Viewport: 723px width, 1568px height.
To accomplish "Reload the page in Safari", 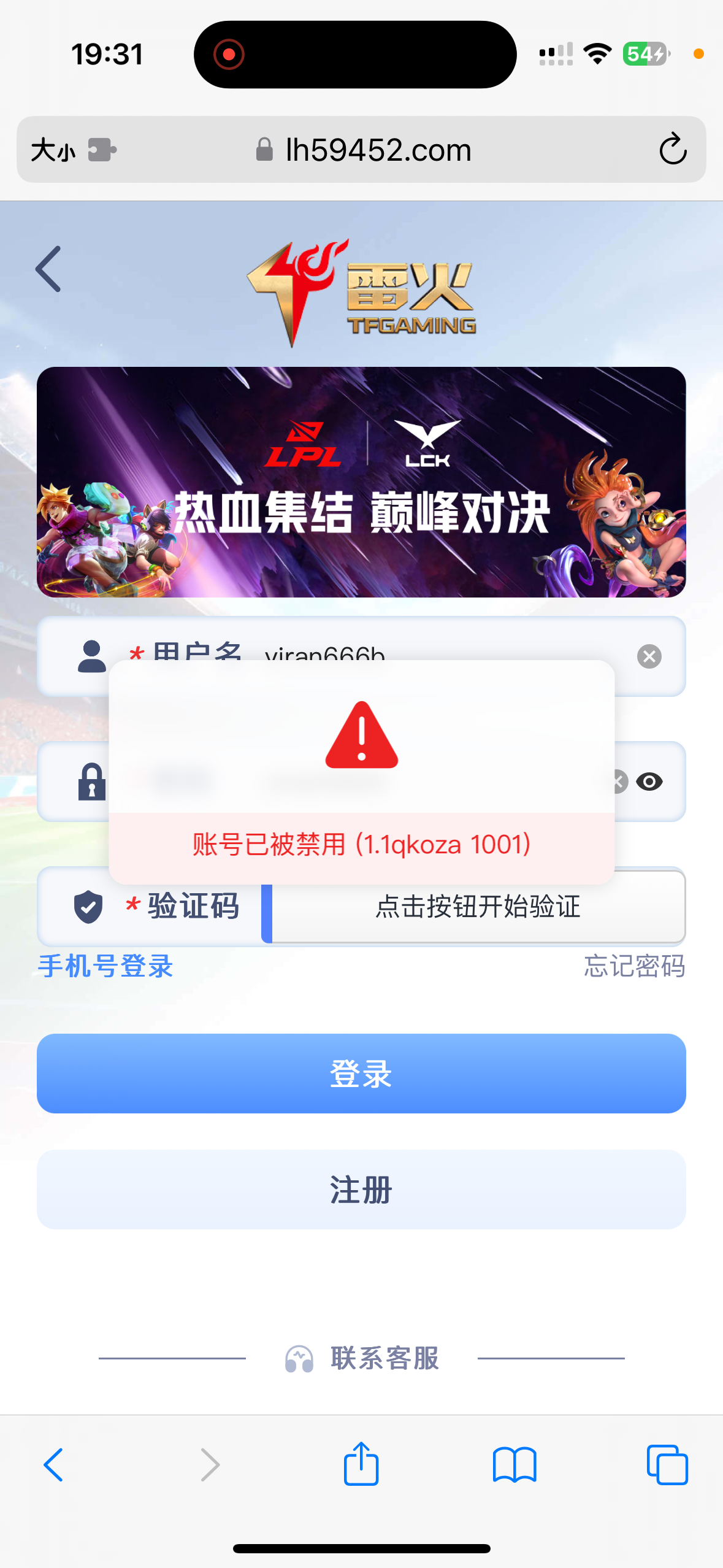I will click(x=672, y=149).
